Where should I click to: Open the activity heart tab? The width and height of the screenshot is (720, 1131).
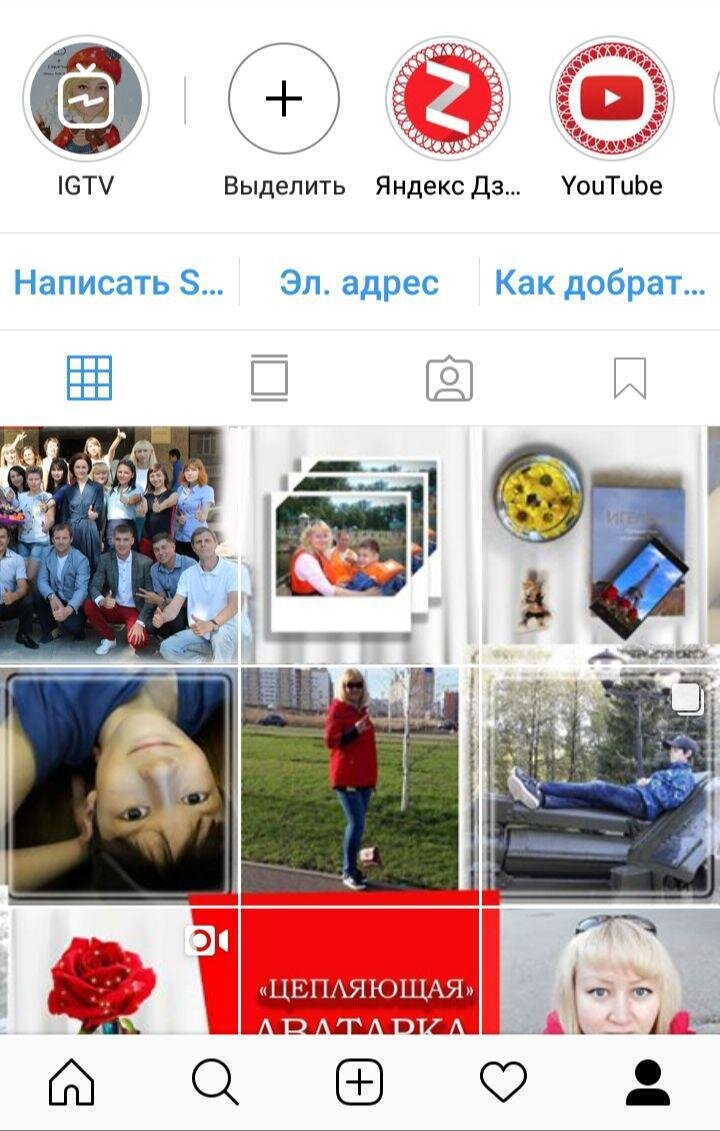point(504,1082)
